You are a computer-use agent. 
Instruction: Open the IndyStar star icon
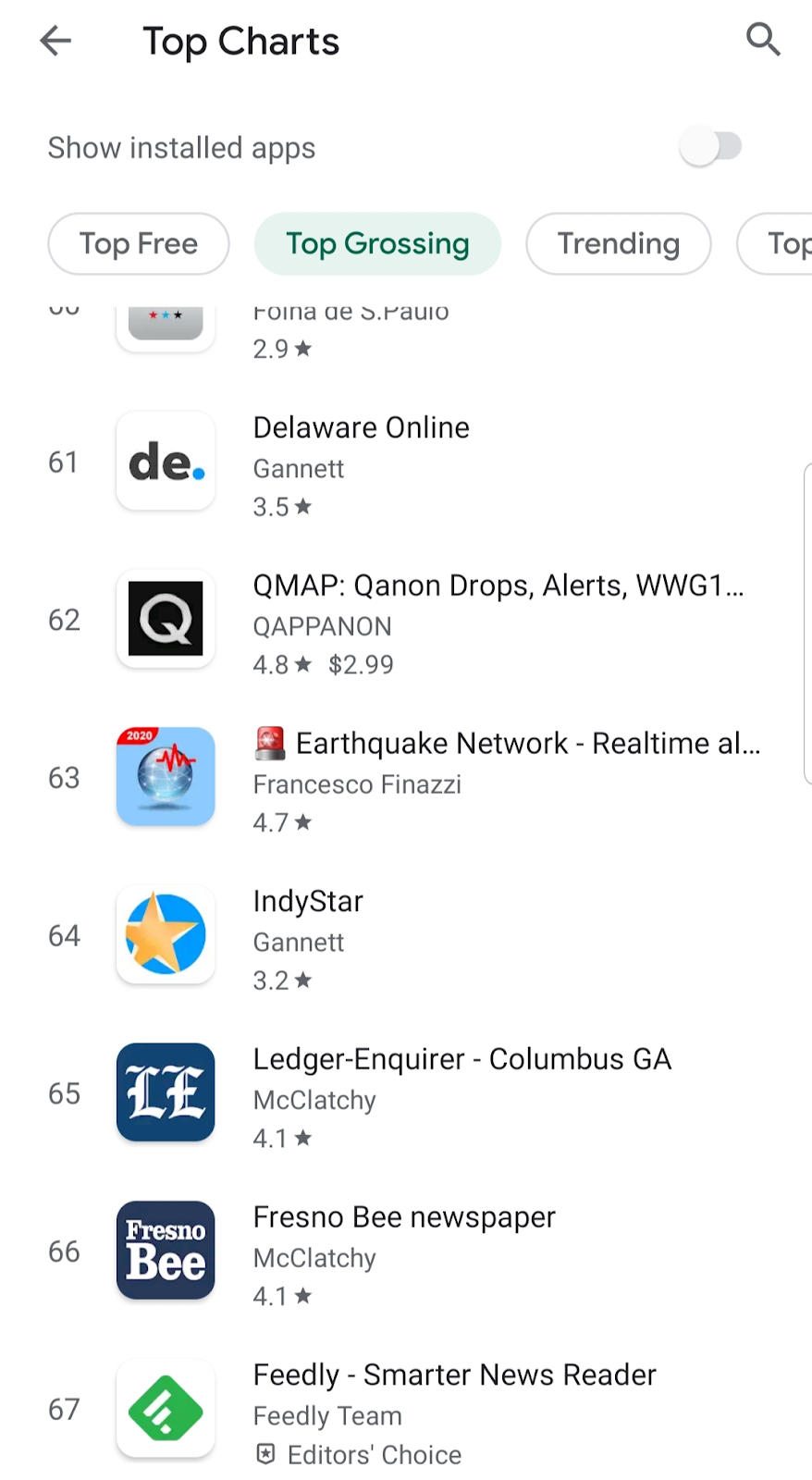click(x=166, y=934)
